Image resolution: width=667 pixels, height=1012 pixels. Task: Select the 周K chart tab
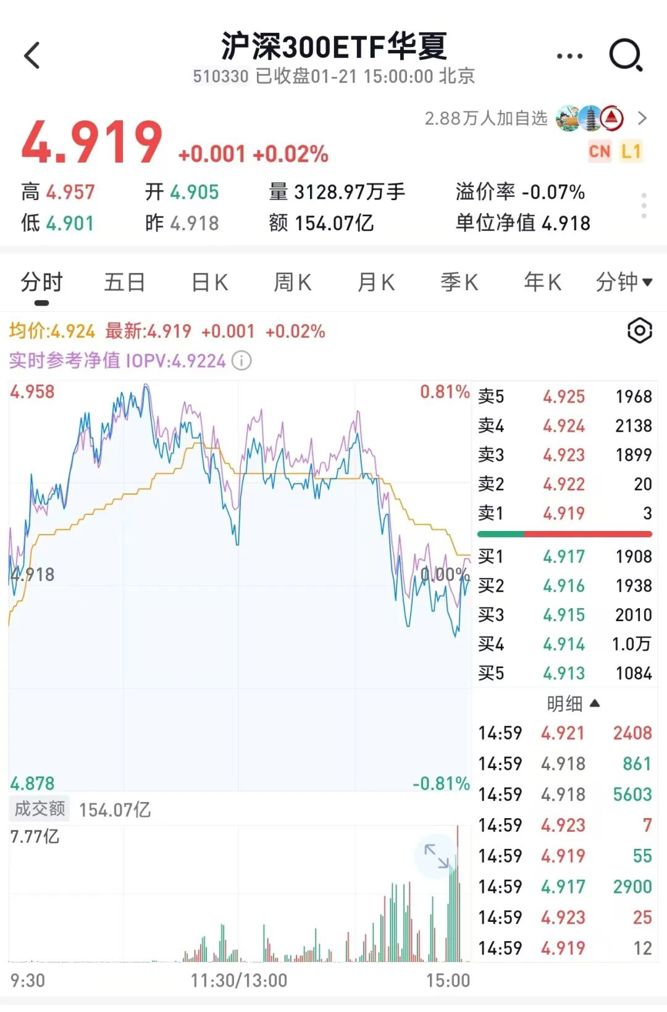click(x=292, y=283)
